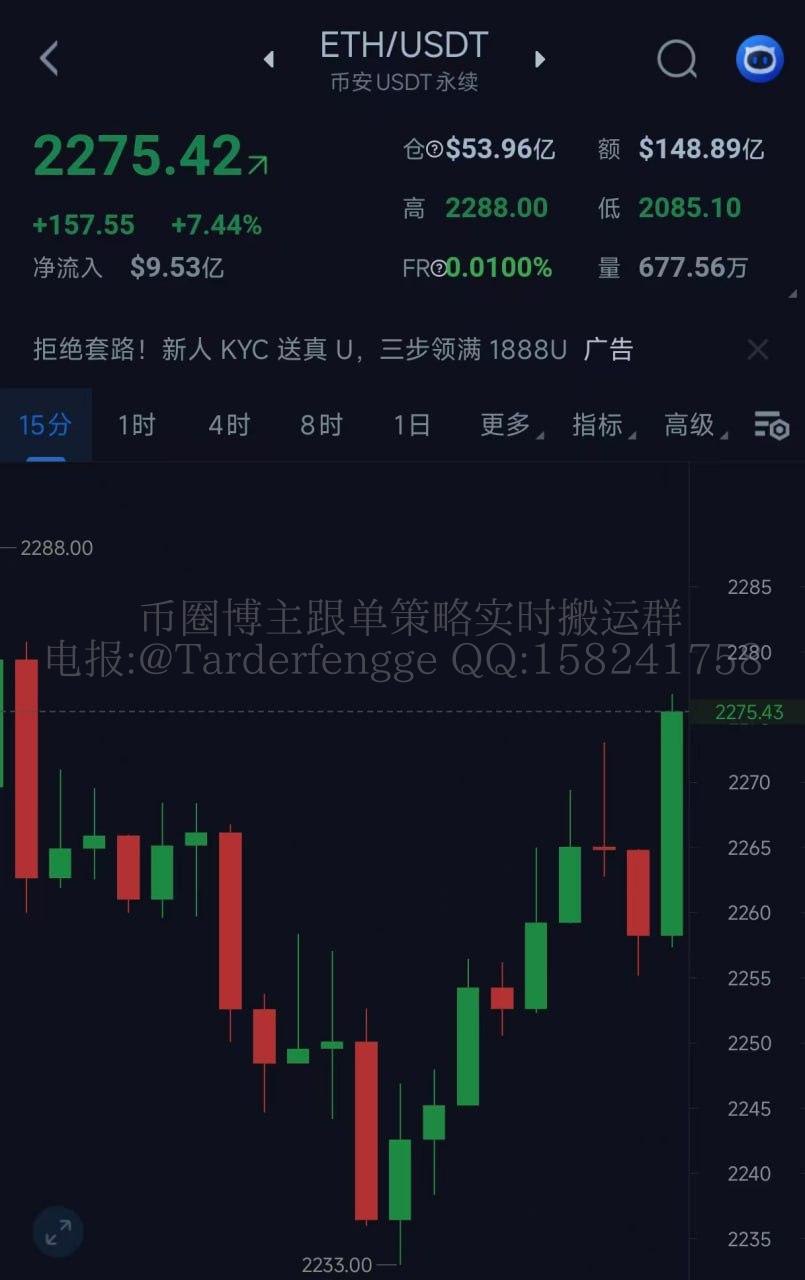Show the FR funding rate info
Image resolution: width=805 pixels, height=1280 pixels.
coord(438,268)
